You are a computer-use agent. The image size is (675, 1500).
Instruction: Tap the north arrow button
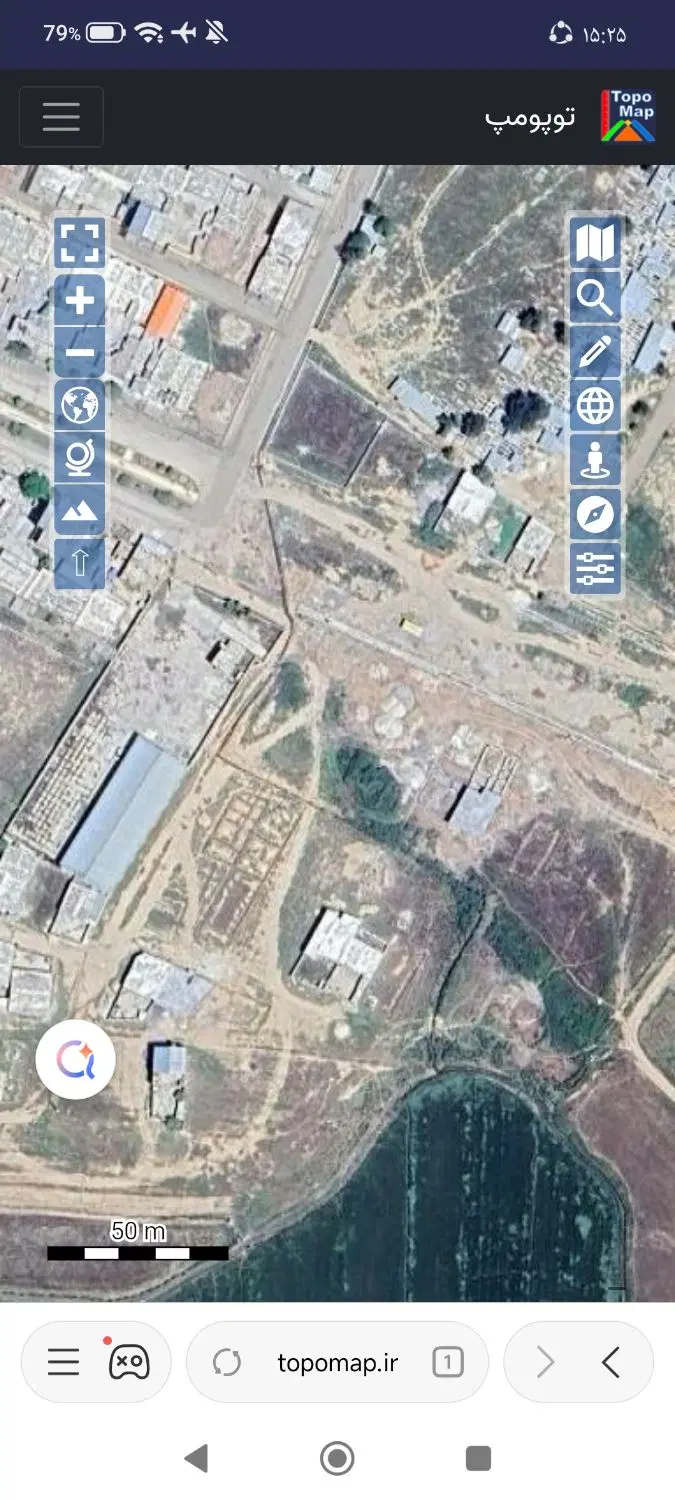(x=79, y=563)
